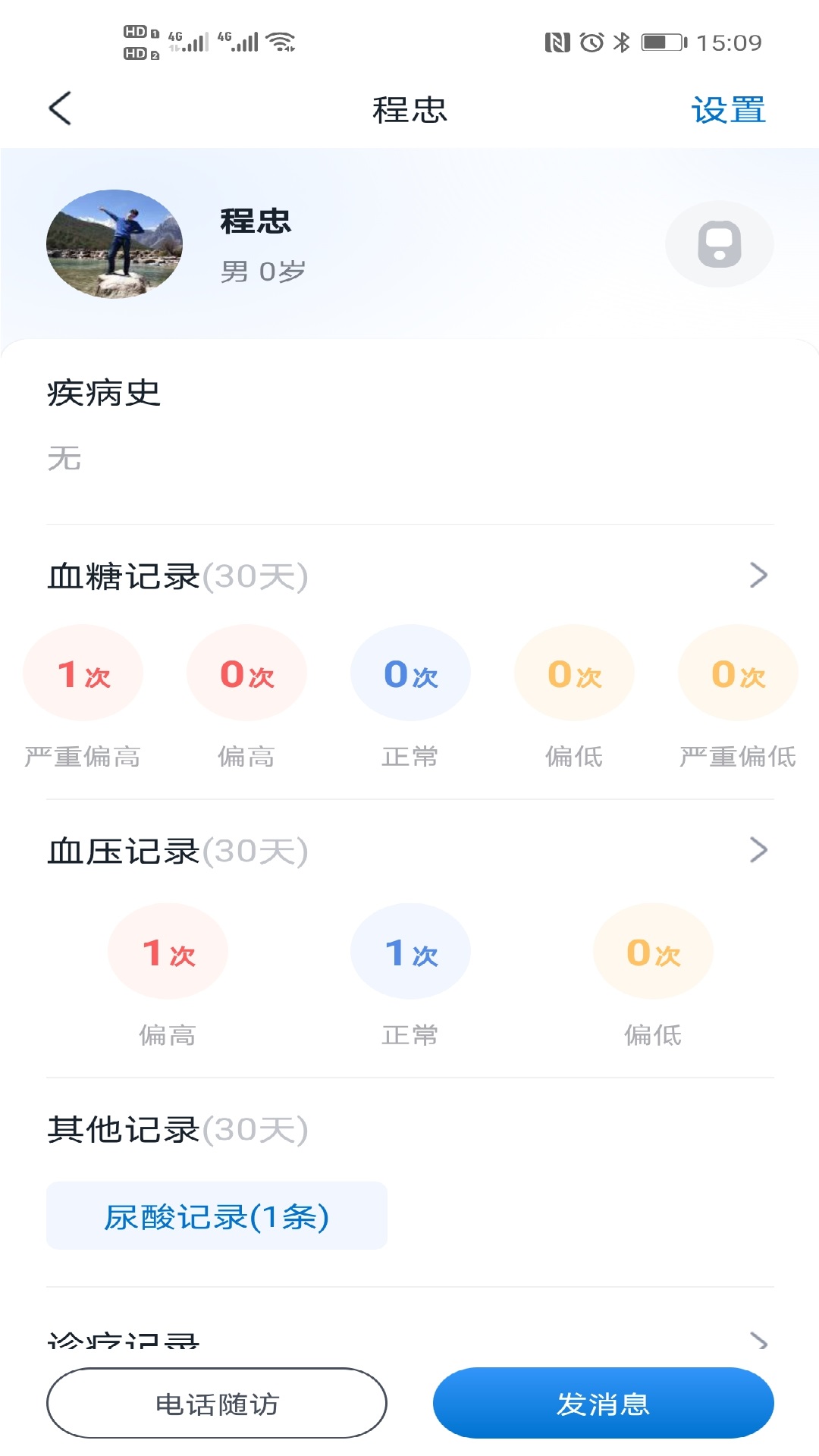819x1456 pixels.
Task: Open 血压记录 30-day details
Action: click(x=758, y=850)
